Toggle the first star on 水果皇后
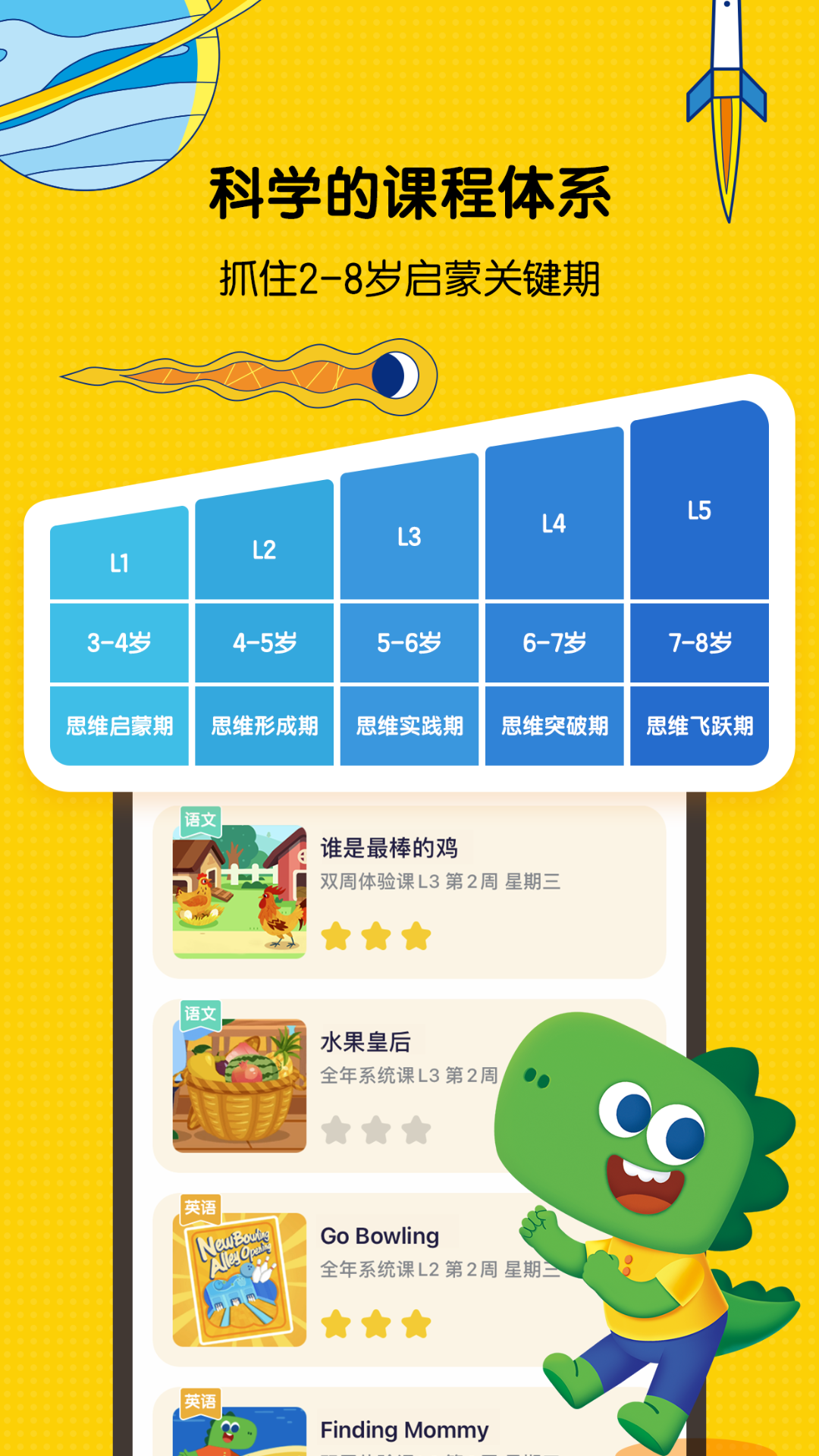The image size is (819, 1456). coord(336,1128)
